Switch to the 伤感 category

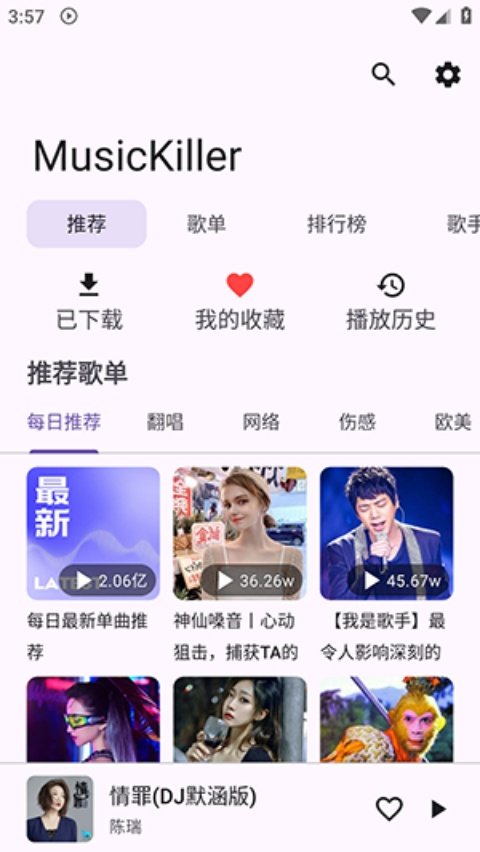pos(357,422)
